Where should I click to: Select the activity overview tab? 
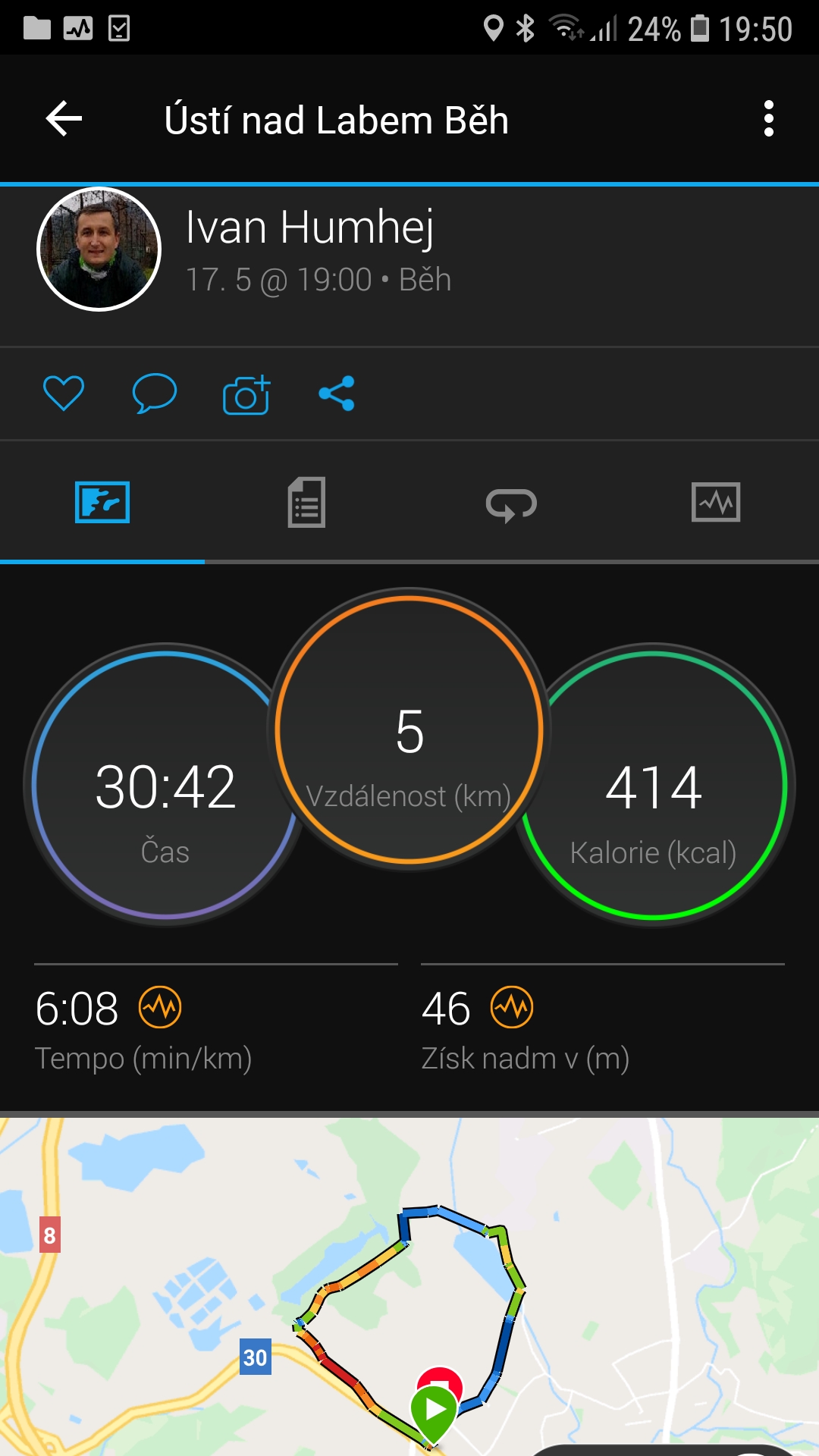click(102, 502)
